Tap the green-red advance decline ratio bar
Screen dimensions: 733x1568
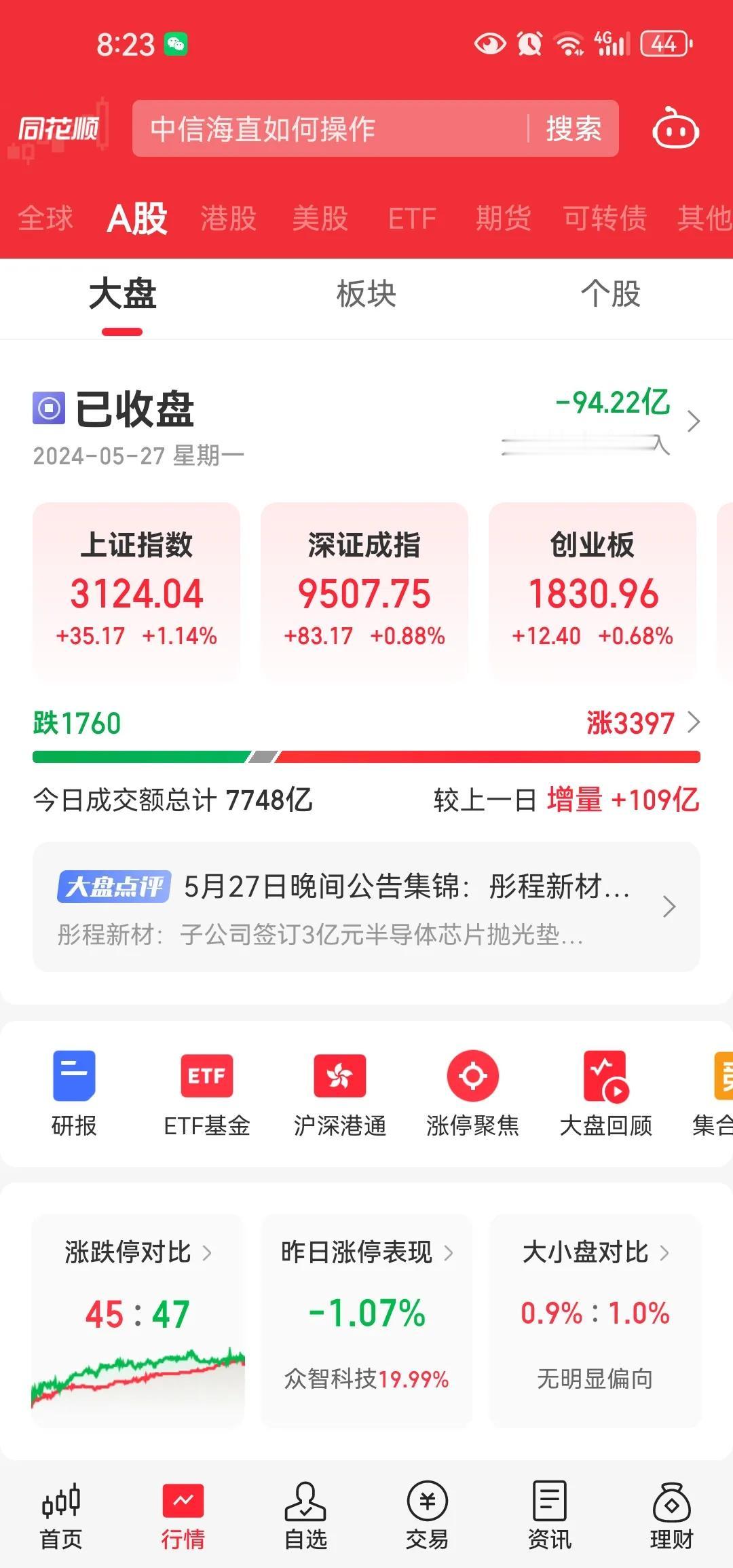[x=366, y=753]
